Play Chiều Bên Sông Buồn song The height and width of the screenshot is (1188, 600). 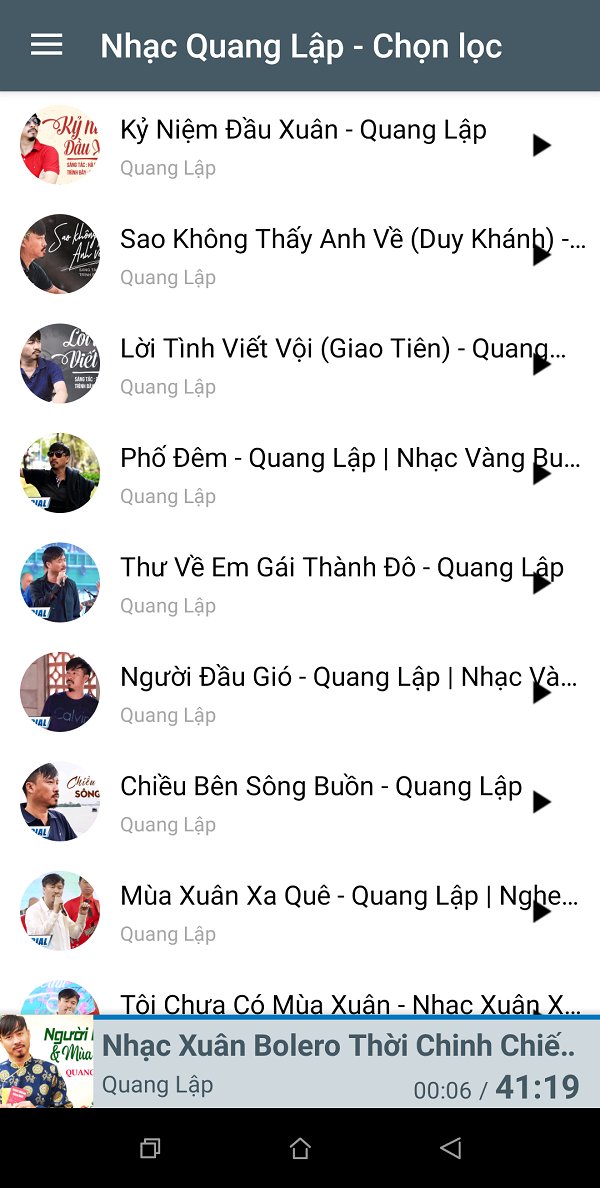541,802
